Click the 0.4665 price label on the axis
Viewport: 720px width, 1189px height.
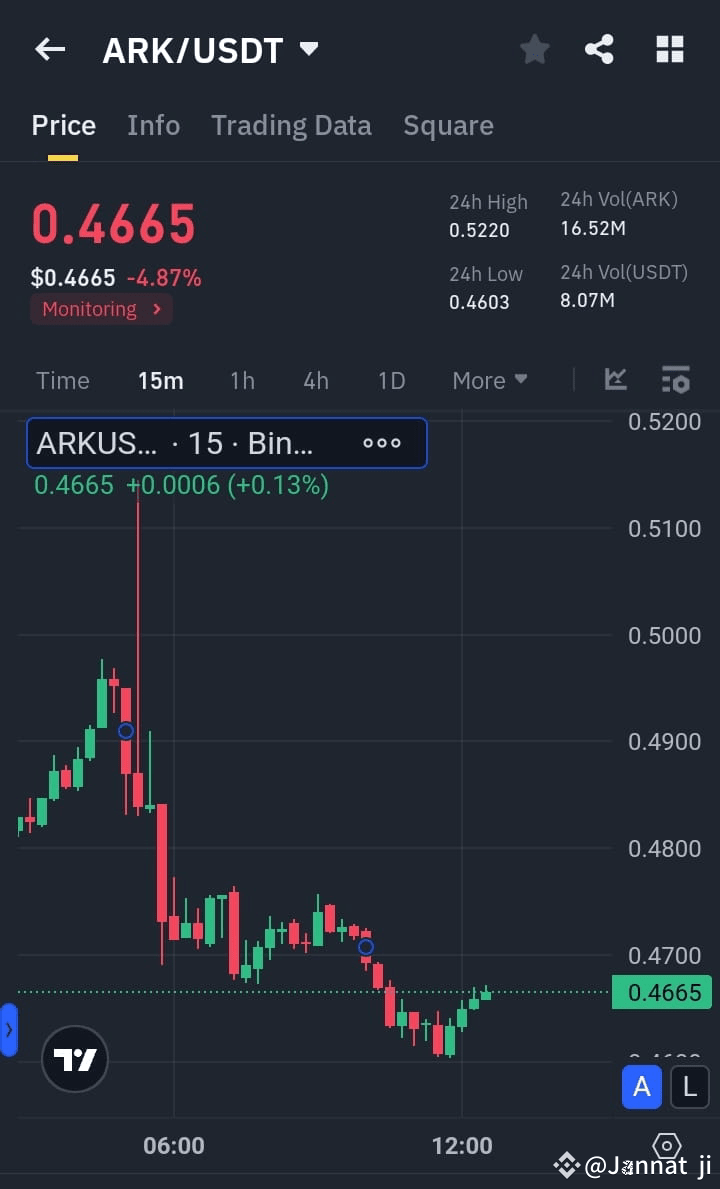point(662,992)
